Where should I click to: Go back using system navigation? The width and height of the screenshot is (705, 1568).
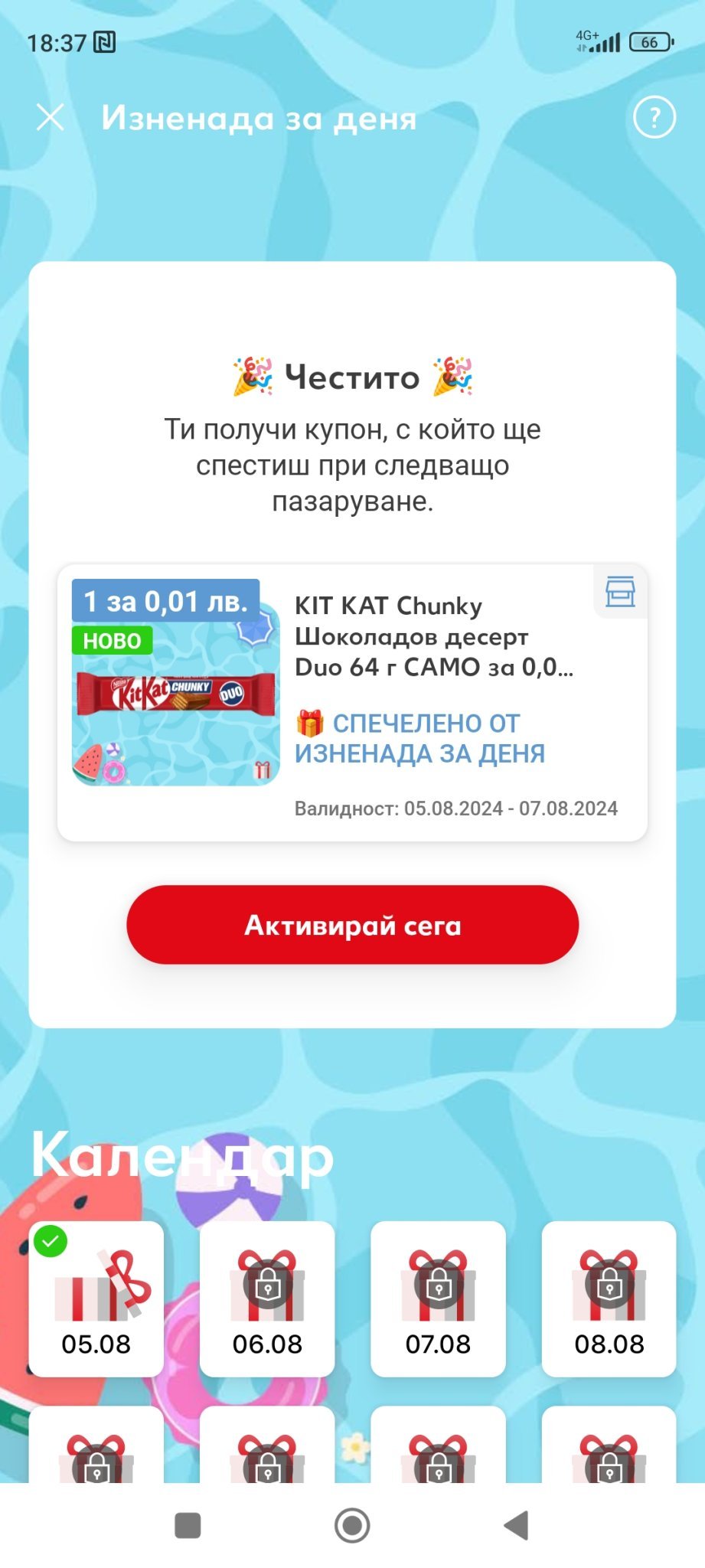pyautogui.click(x=517, y=1525)
